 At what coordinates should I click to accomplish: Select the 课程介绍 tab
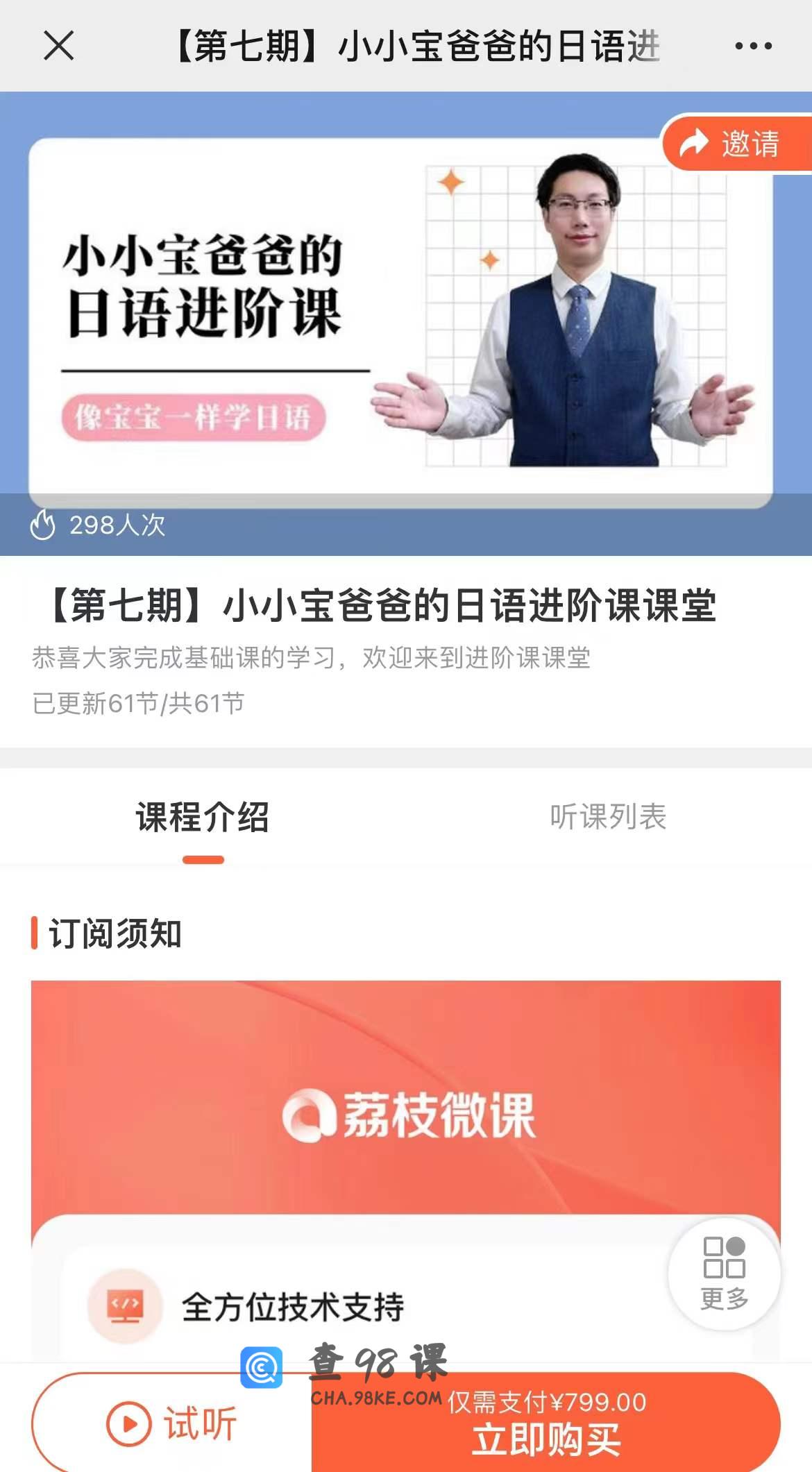(x=203, y=817)
